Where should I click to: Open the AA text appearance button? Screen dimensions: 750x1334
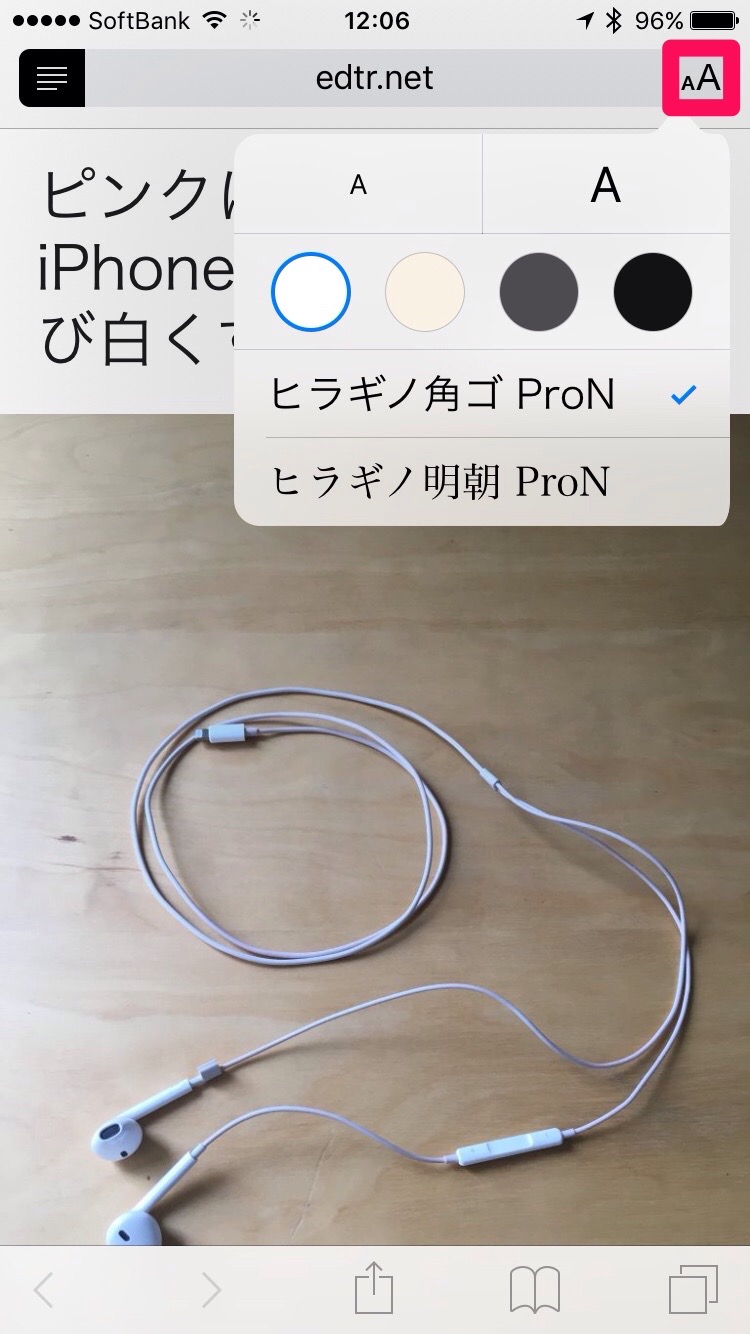click(701, 78)
